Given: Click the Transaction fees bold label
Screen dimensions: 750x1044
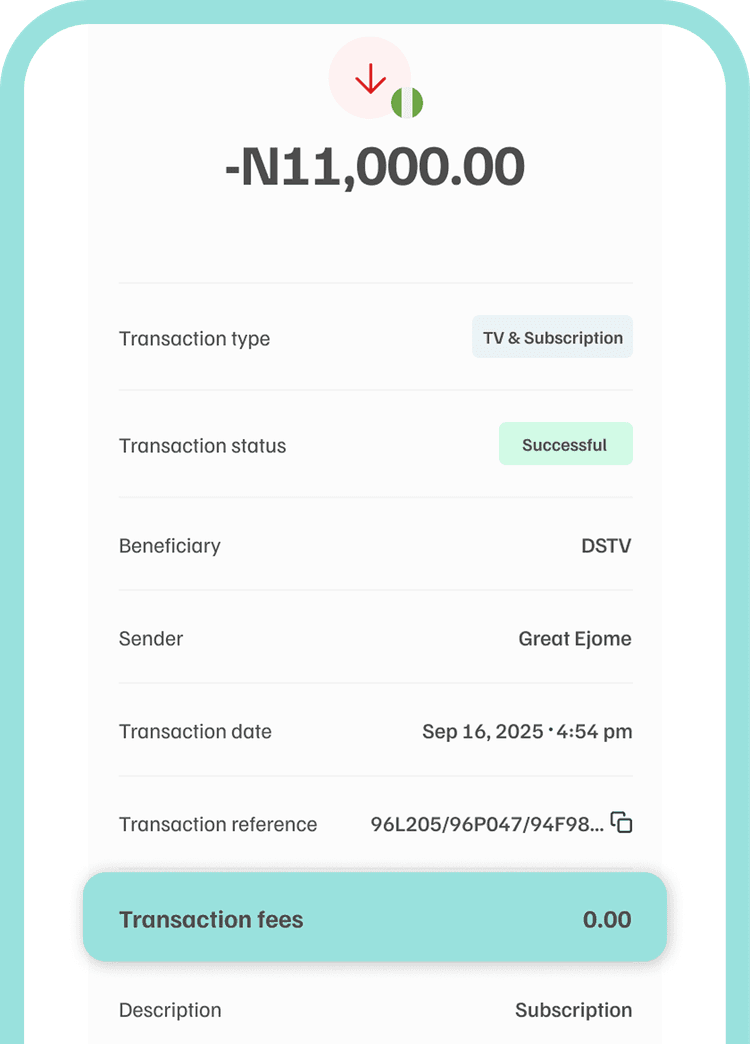Looking at the screenshot, I should tap(210, 919).
